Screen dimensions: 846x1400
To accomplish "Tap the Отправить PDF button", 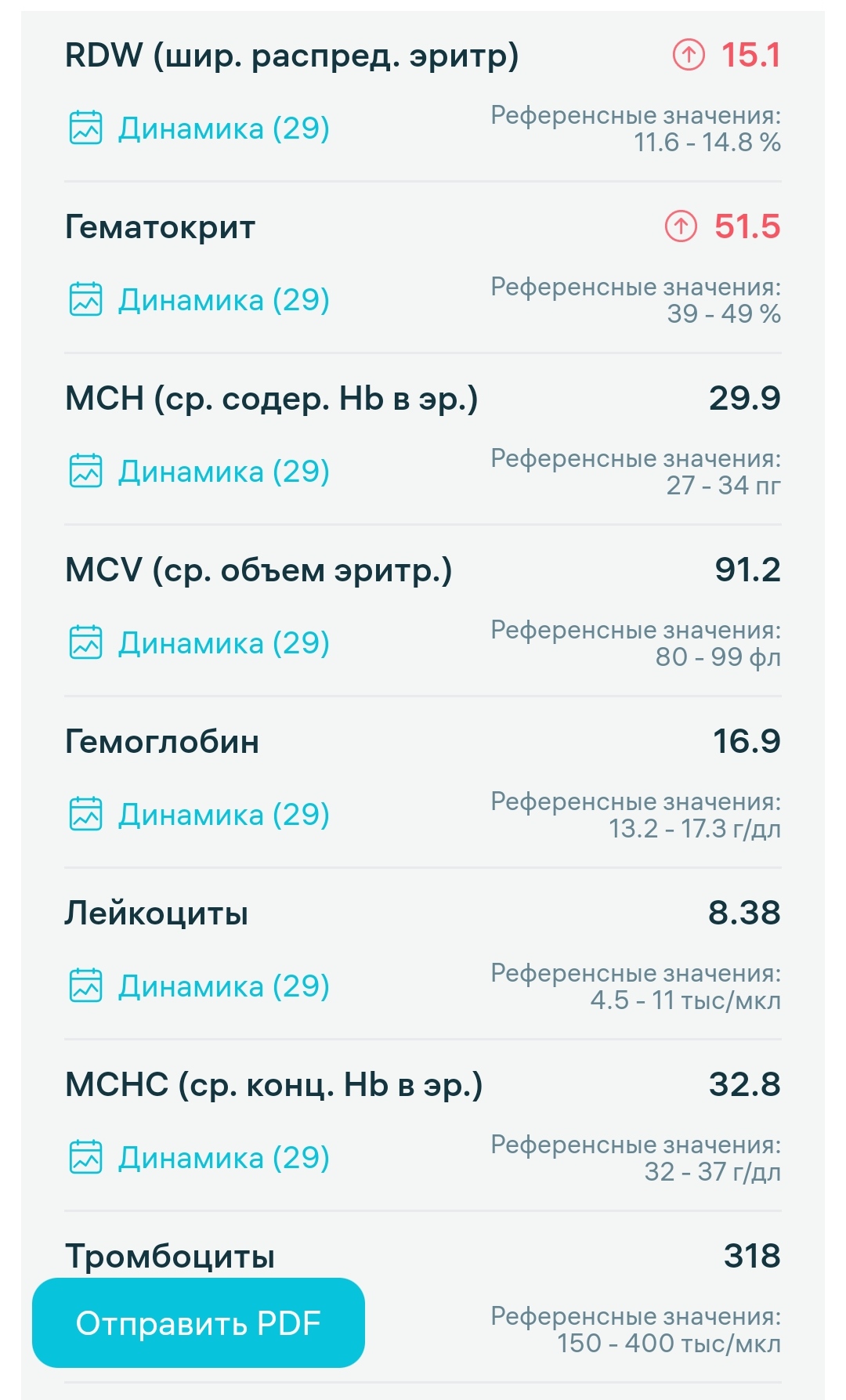I will click(x=198, y=1323).
